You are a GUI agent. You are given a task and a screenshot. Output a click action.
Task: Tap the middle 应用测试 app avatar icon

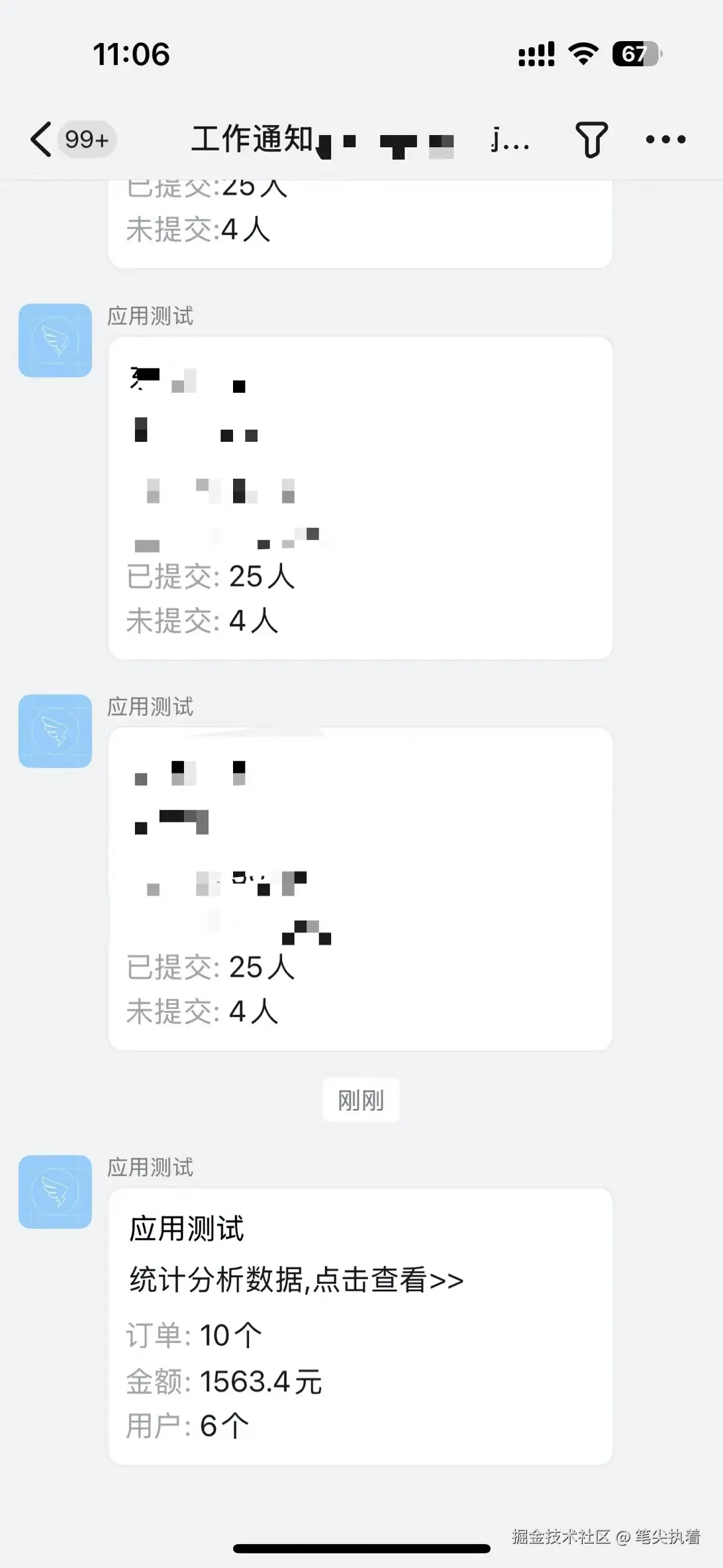click(x=55, y=730)
